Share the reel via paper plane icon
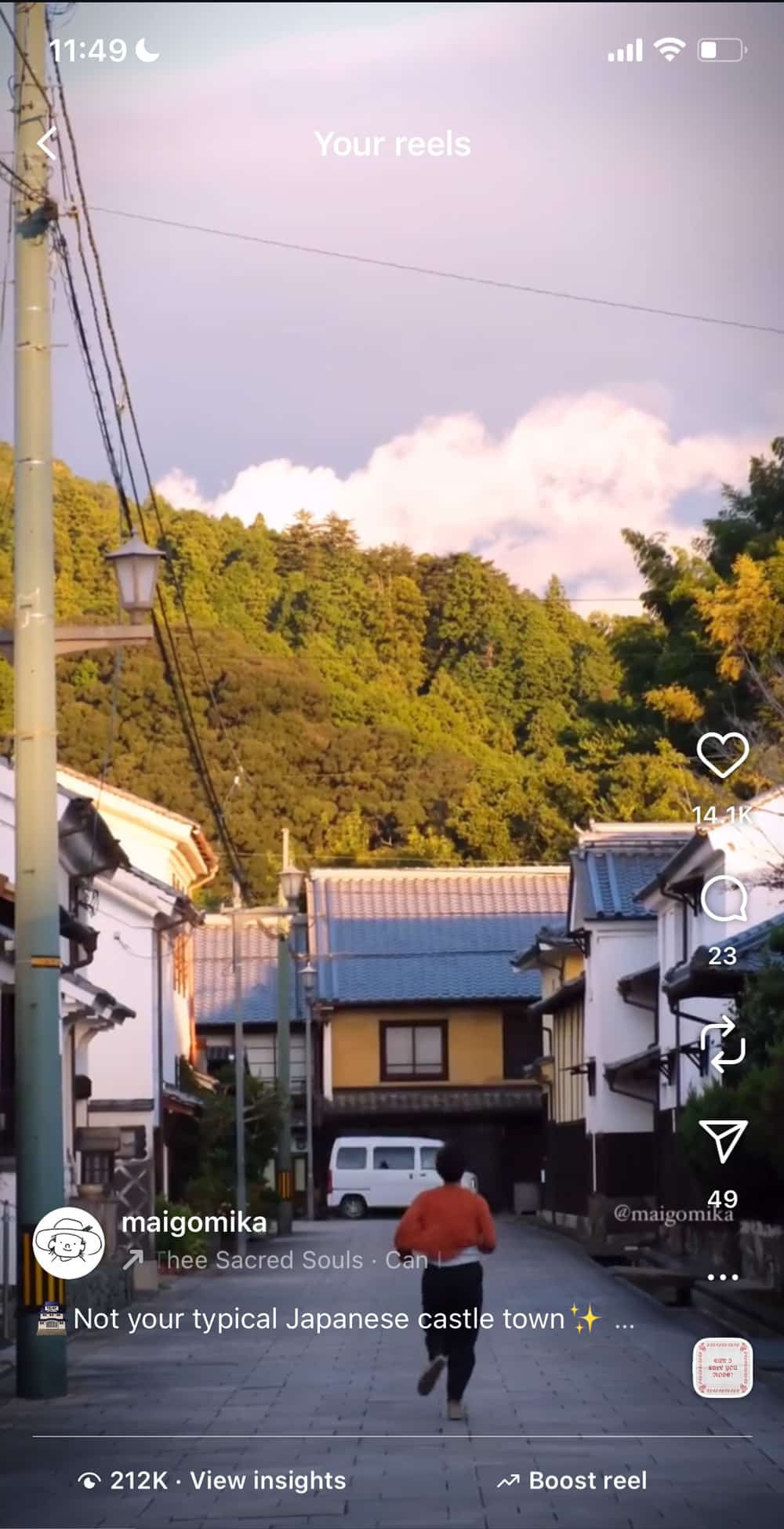This screenshot has height=1529, width=784. 722,1141
